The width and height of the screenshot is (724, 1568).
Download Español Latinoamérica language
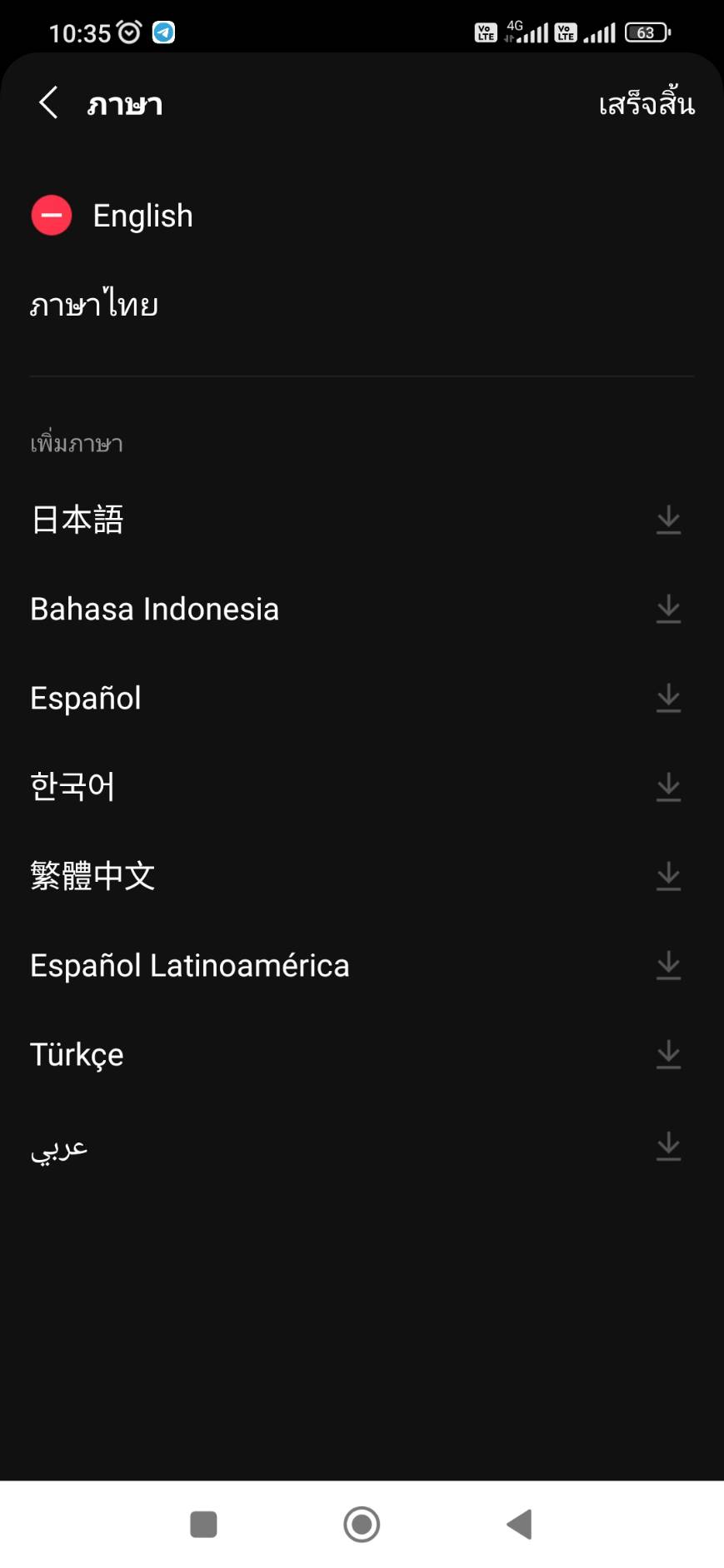pos(668,965)
